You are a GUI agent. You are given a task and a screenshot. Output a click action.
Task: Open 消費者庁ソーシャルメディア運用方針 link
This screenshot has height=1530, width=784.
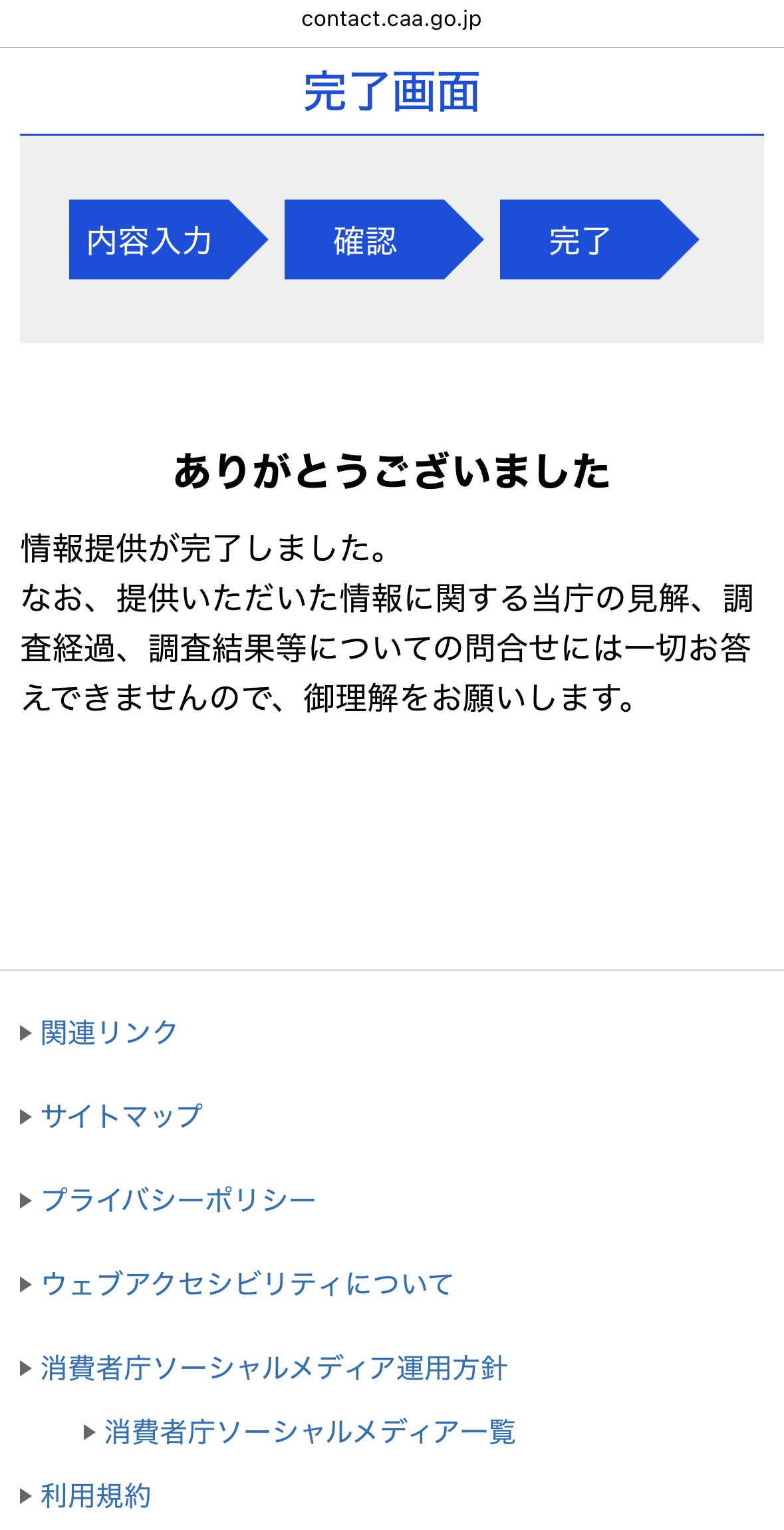274,1368
